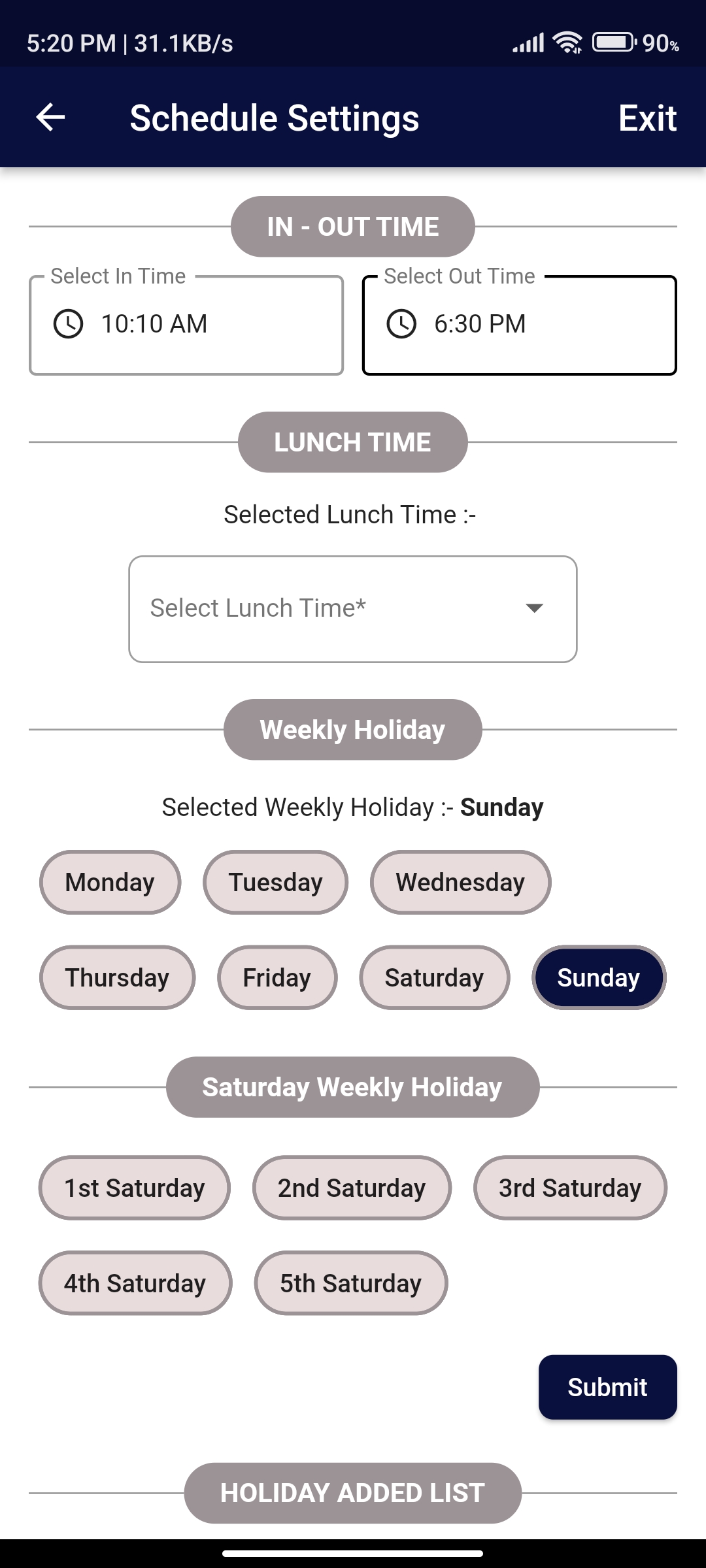
Task: Expand the Select Lunch Time dropdown
Action: coord(353,609)
